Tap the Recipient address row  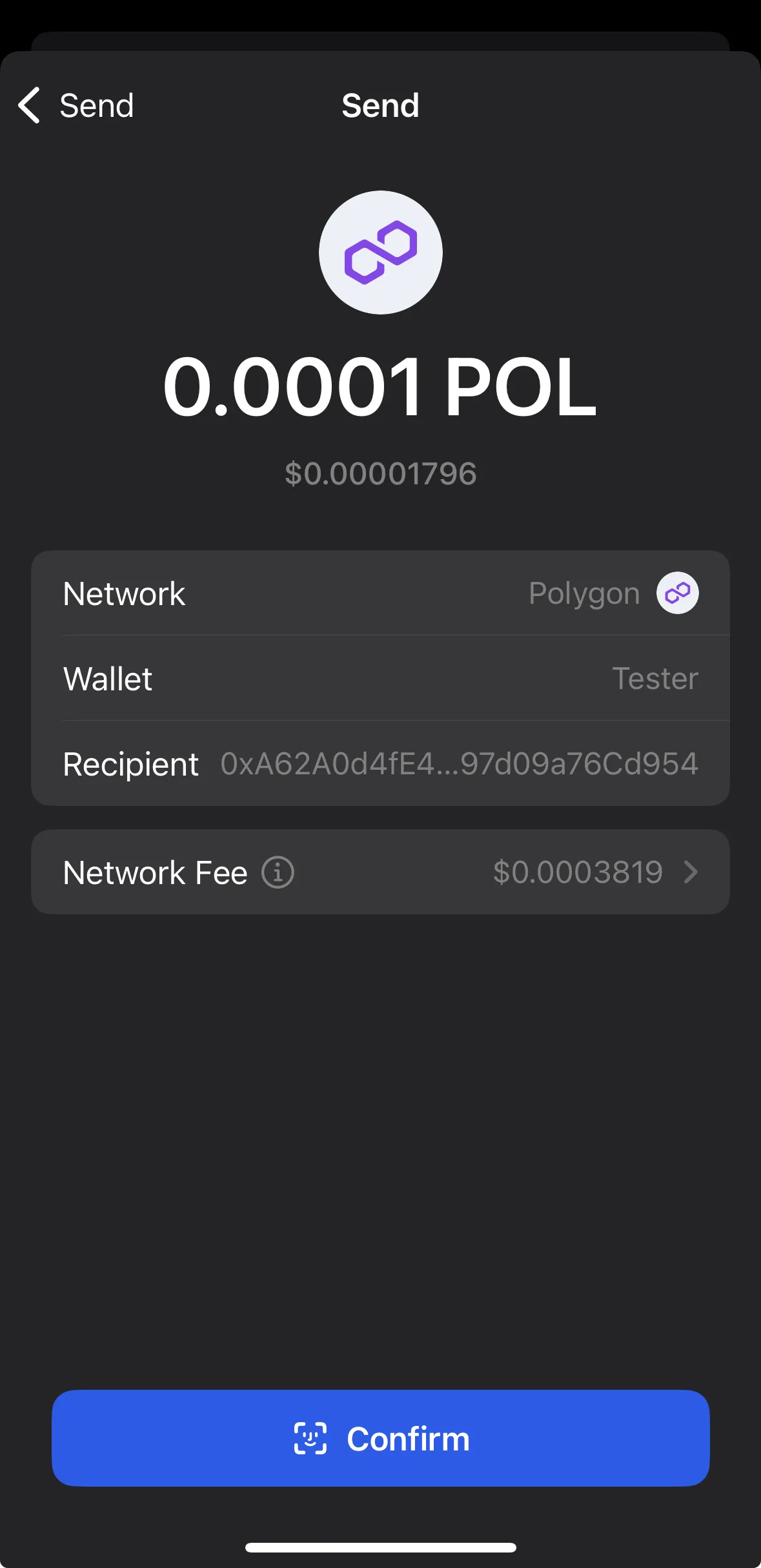coord(380,764)
